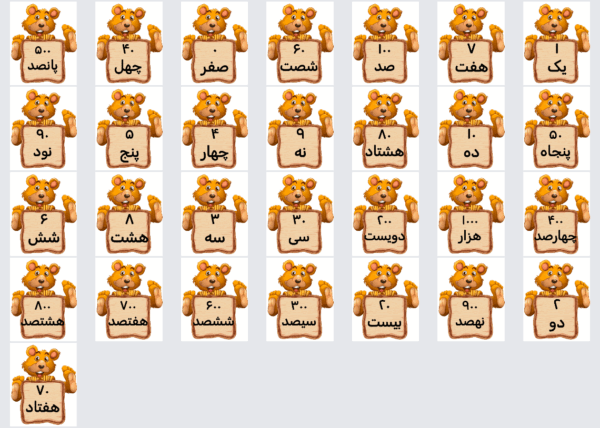Choose the صفر (0) bear tile
Image resolution: width=600 pixels, height=428 pixels.
pyautogui.click(x=214, y=43)
